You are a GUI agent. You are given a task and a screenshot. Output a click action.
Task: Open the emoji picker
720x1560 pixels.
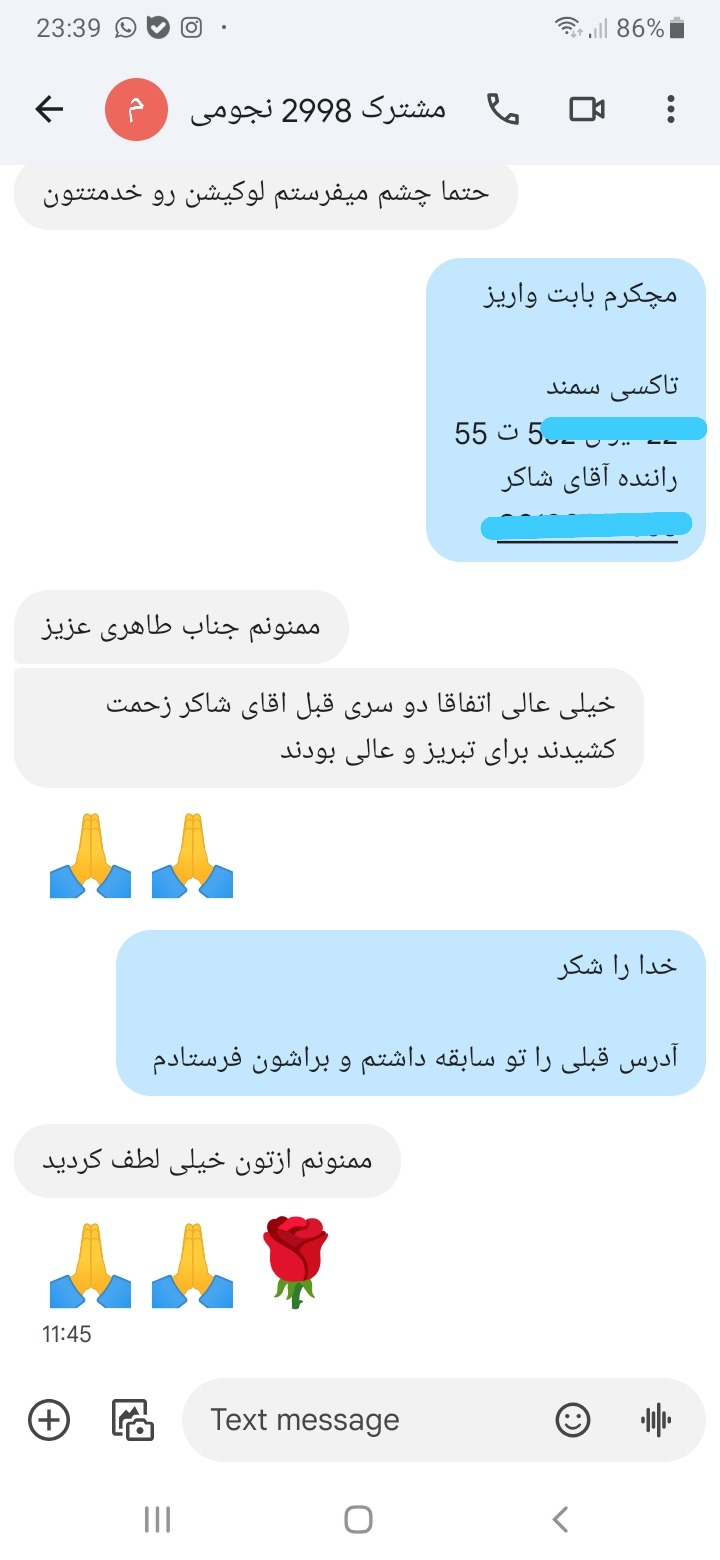[573, 1420]
